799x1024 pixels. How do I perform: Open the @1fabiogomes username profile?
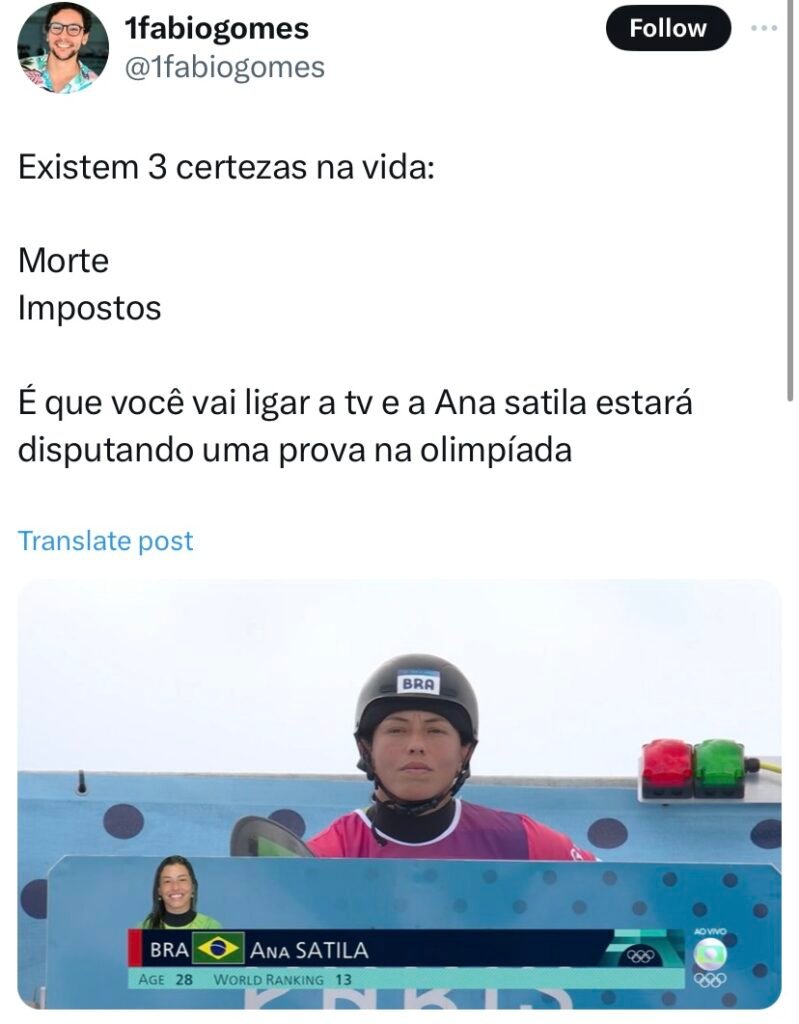[223, 67]
